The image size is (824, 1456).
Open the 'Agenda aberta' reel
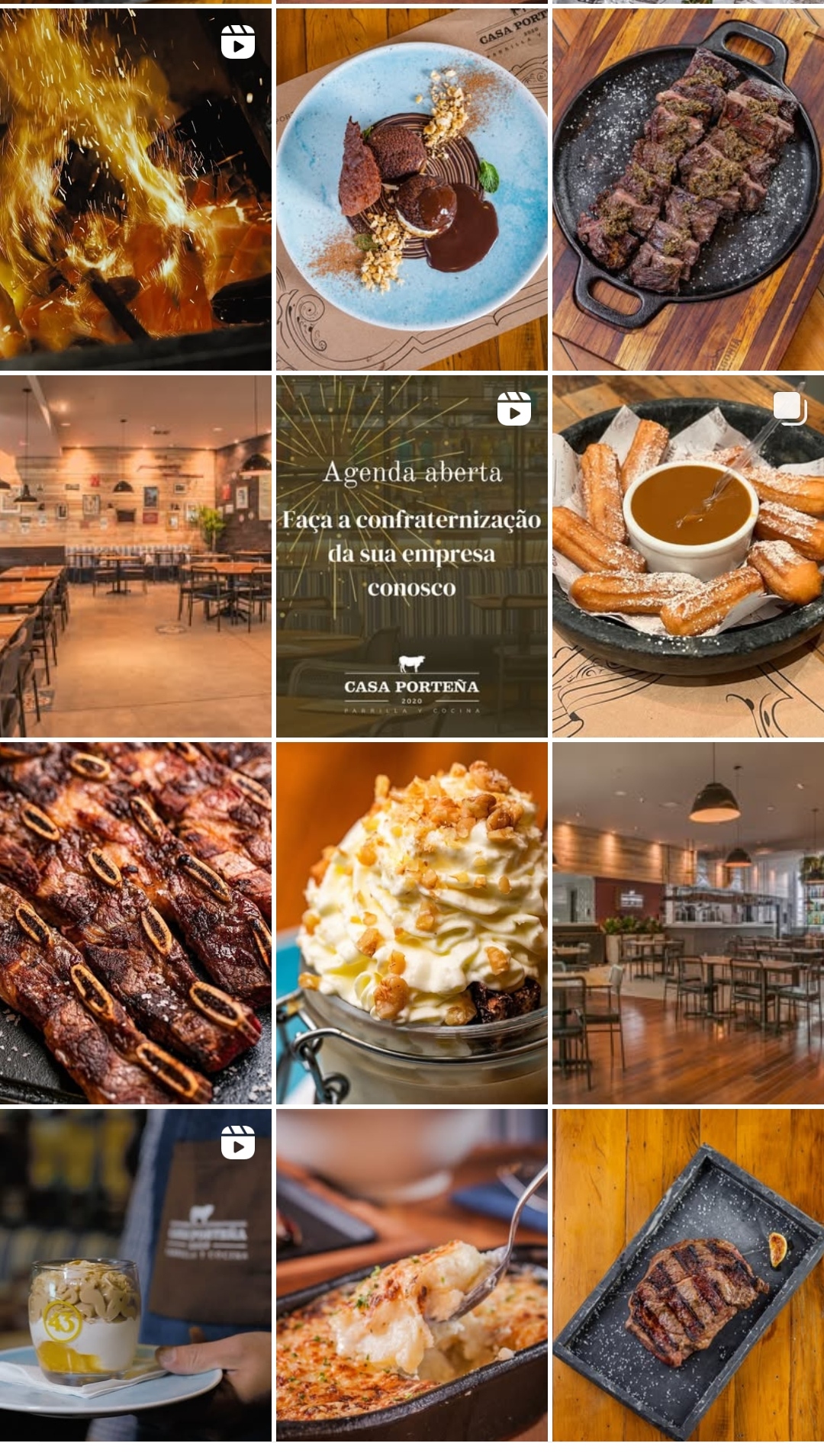[411, 556]
